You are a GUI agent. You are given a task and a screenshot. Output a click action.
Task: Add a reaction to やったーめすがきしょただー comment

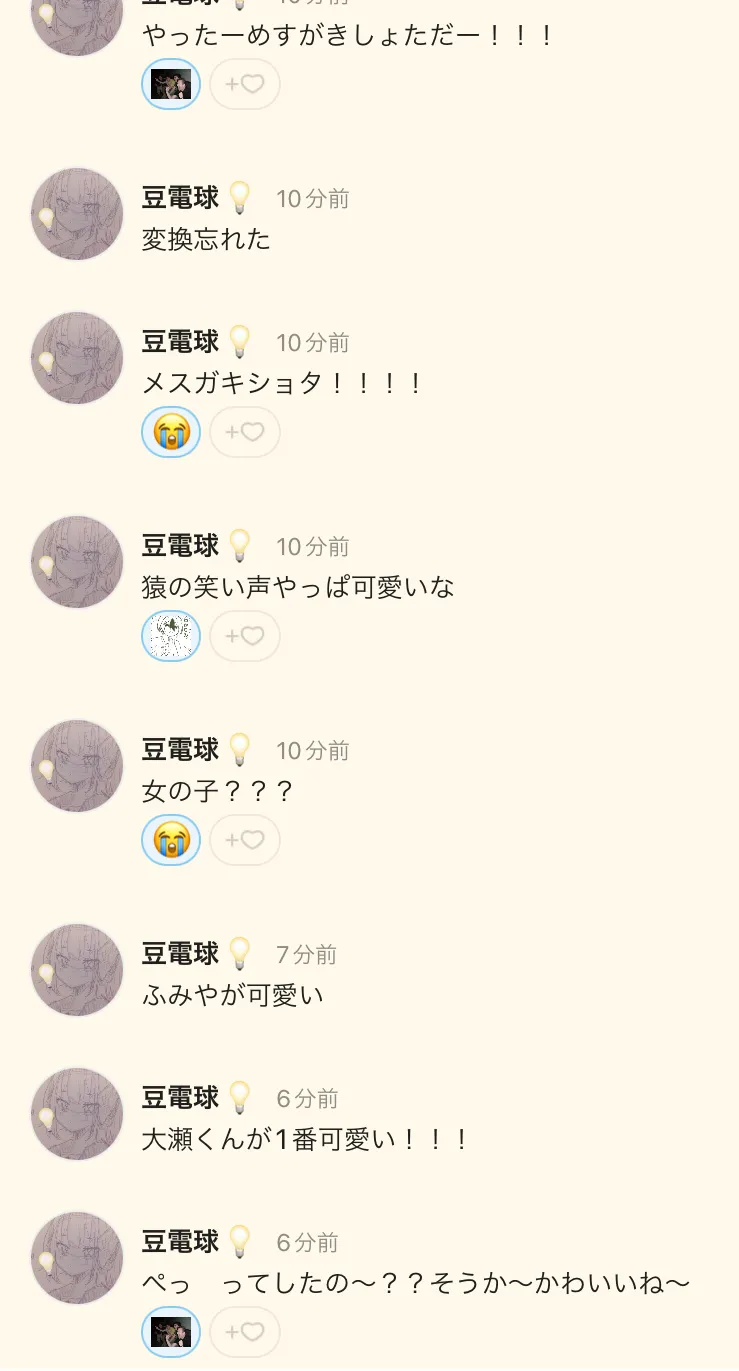[x=245, y=84]
